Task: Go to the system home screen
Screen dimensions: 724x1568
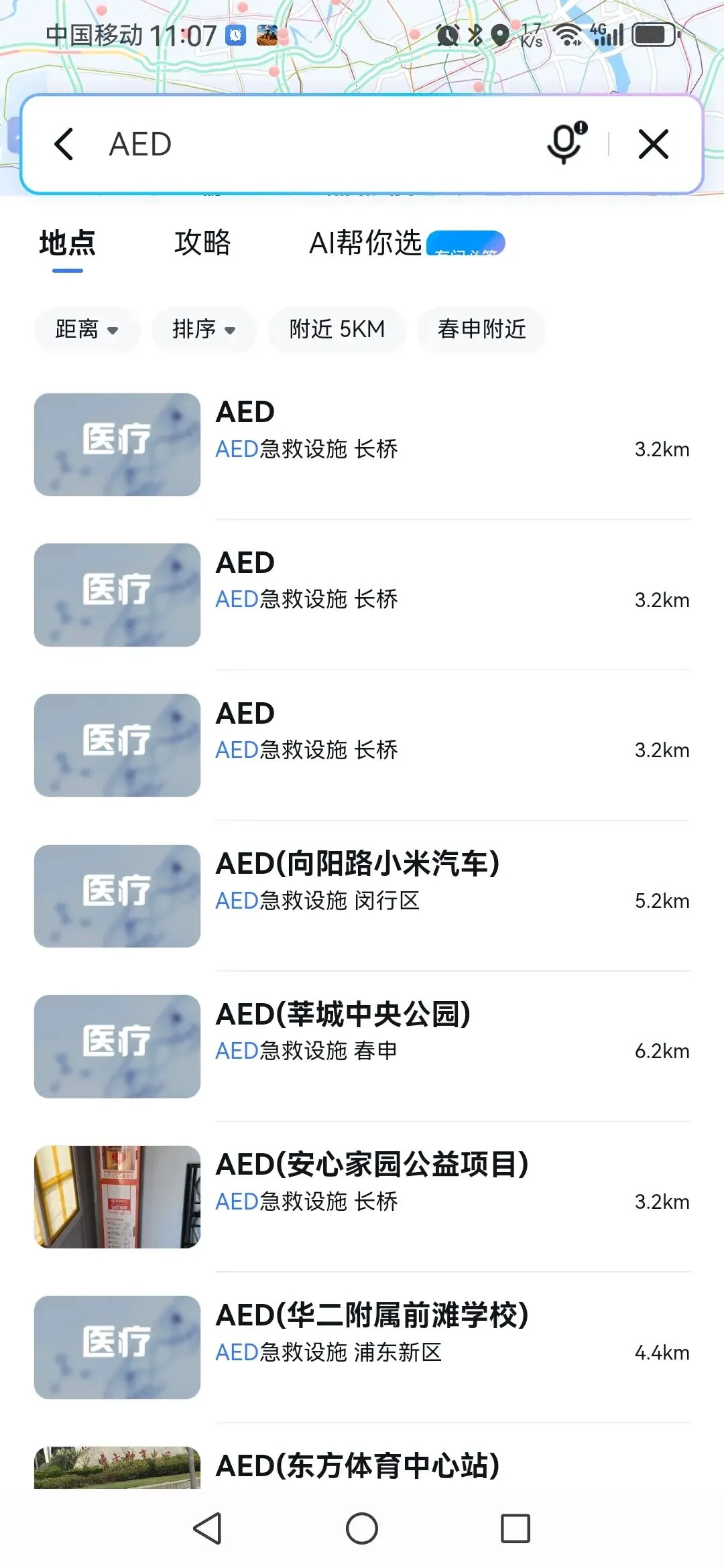Action: point(362,1529)
